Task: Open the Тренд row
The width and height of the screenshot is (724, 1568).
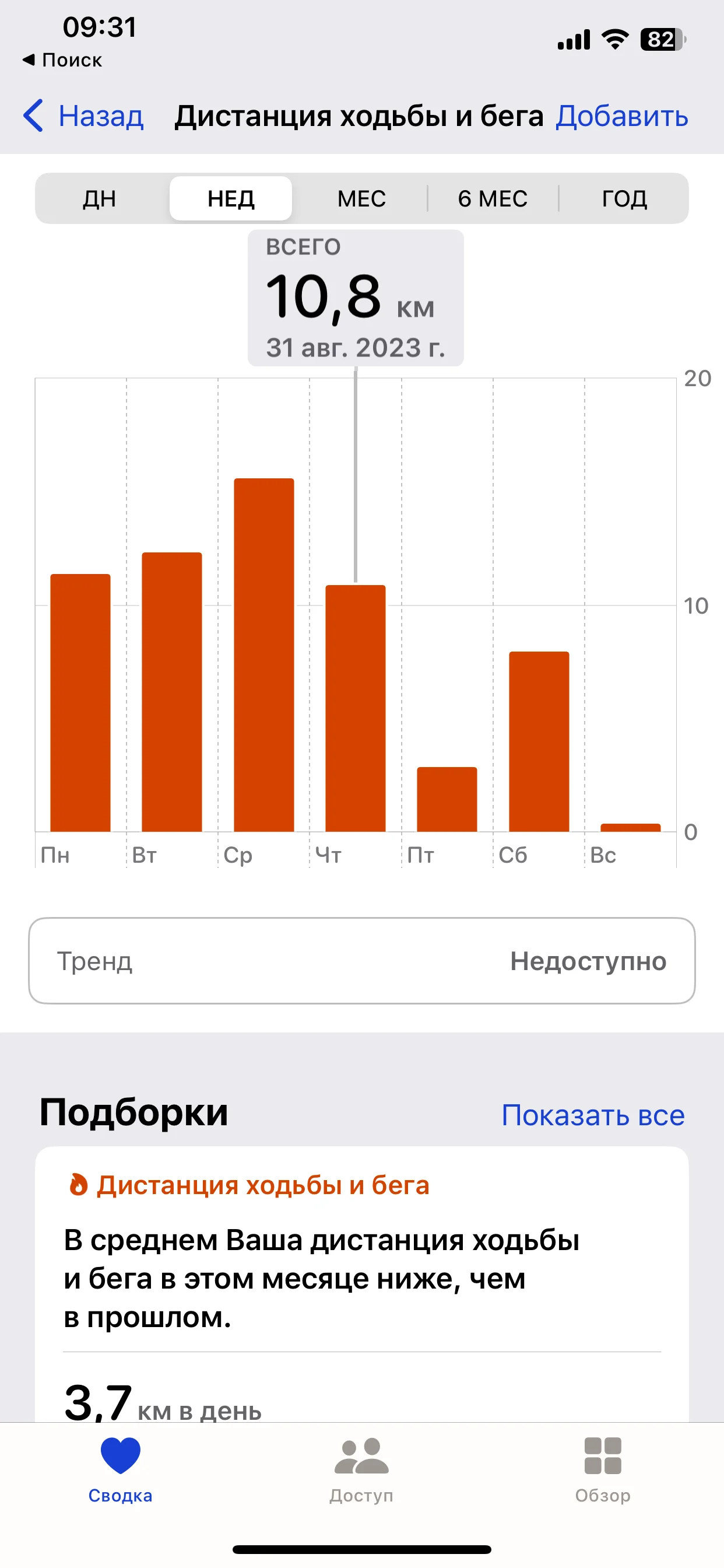Action: pos(361,961)
